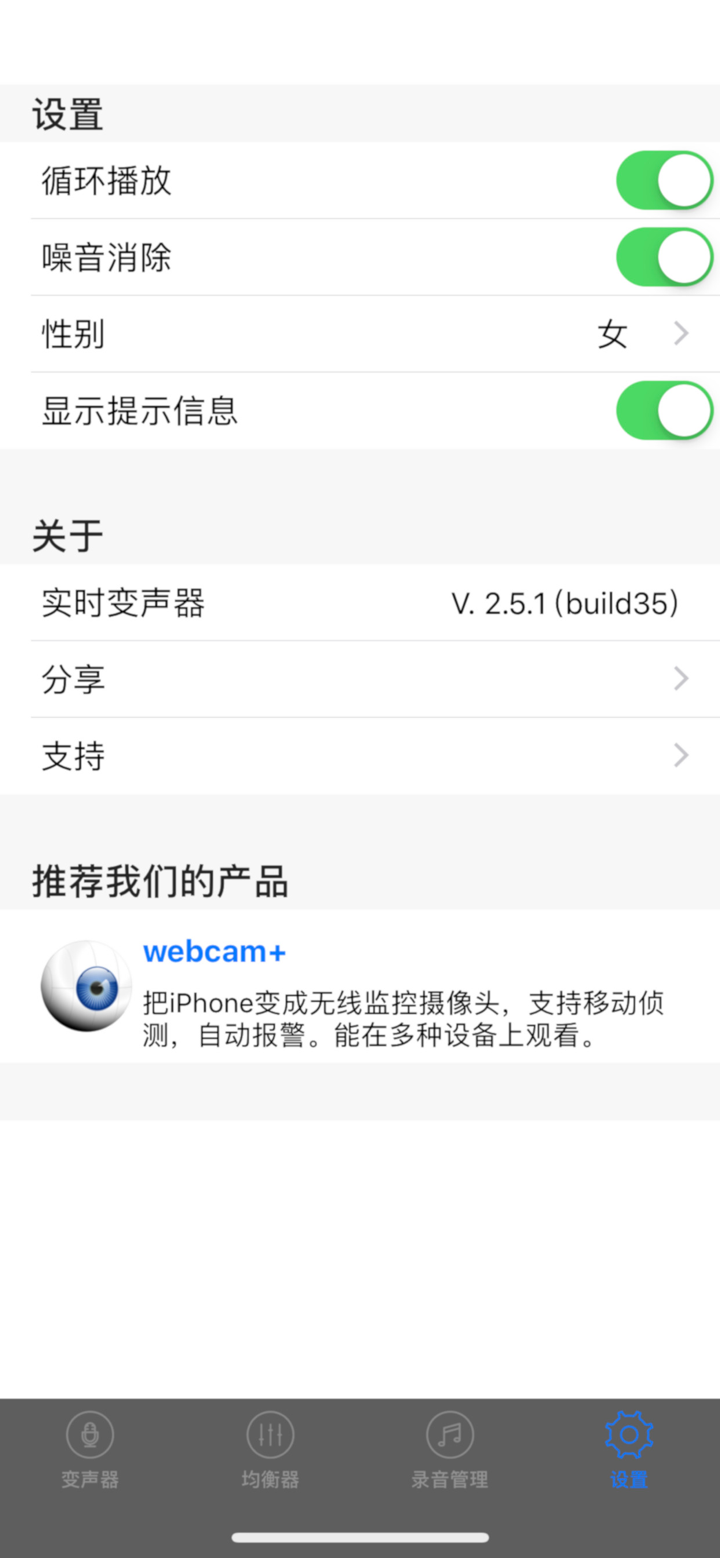Toggle 显示提示信息 off

tap(664, 410)
